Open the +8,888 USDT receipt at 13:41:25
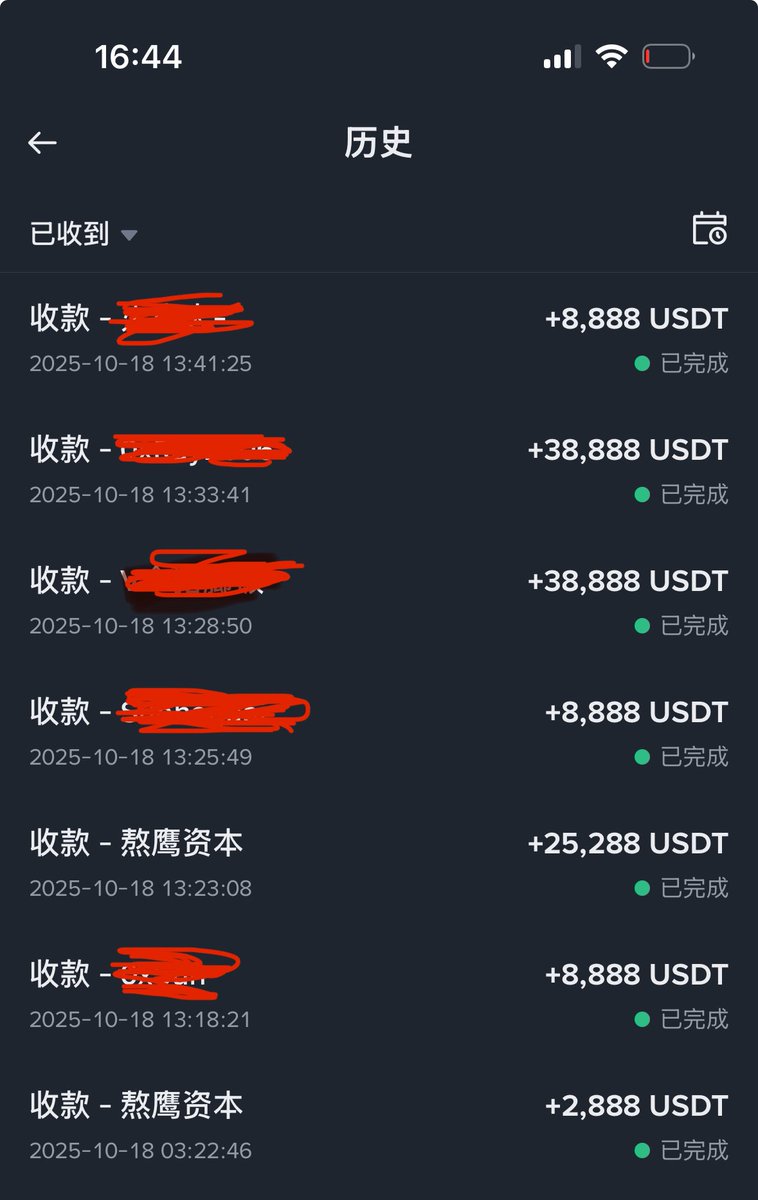Image resolution: width=758 pixels, height=1200 pixels. click(x=378, y=339)
